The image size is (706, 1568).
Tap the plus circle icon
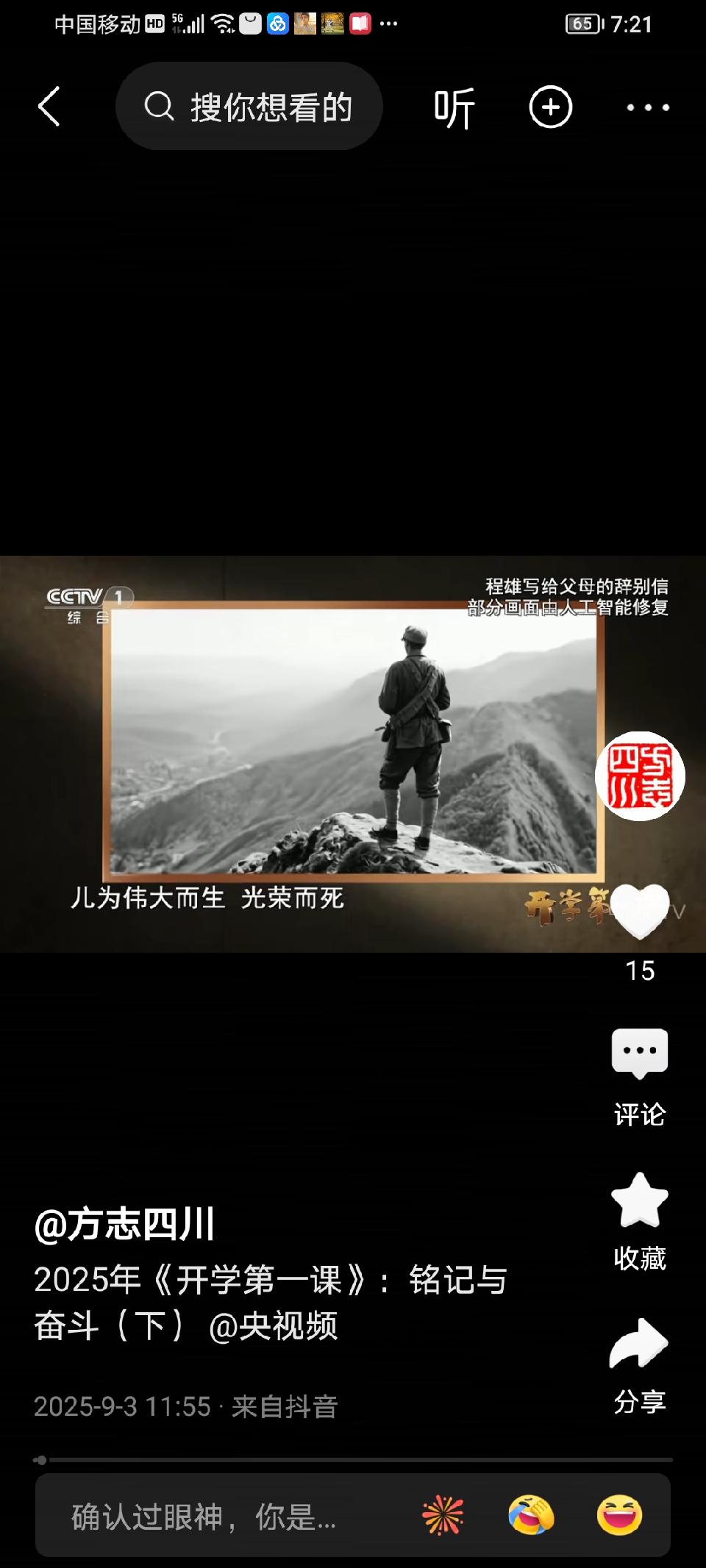coord(550,107)
